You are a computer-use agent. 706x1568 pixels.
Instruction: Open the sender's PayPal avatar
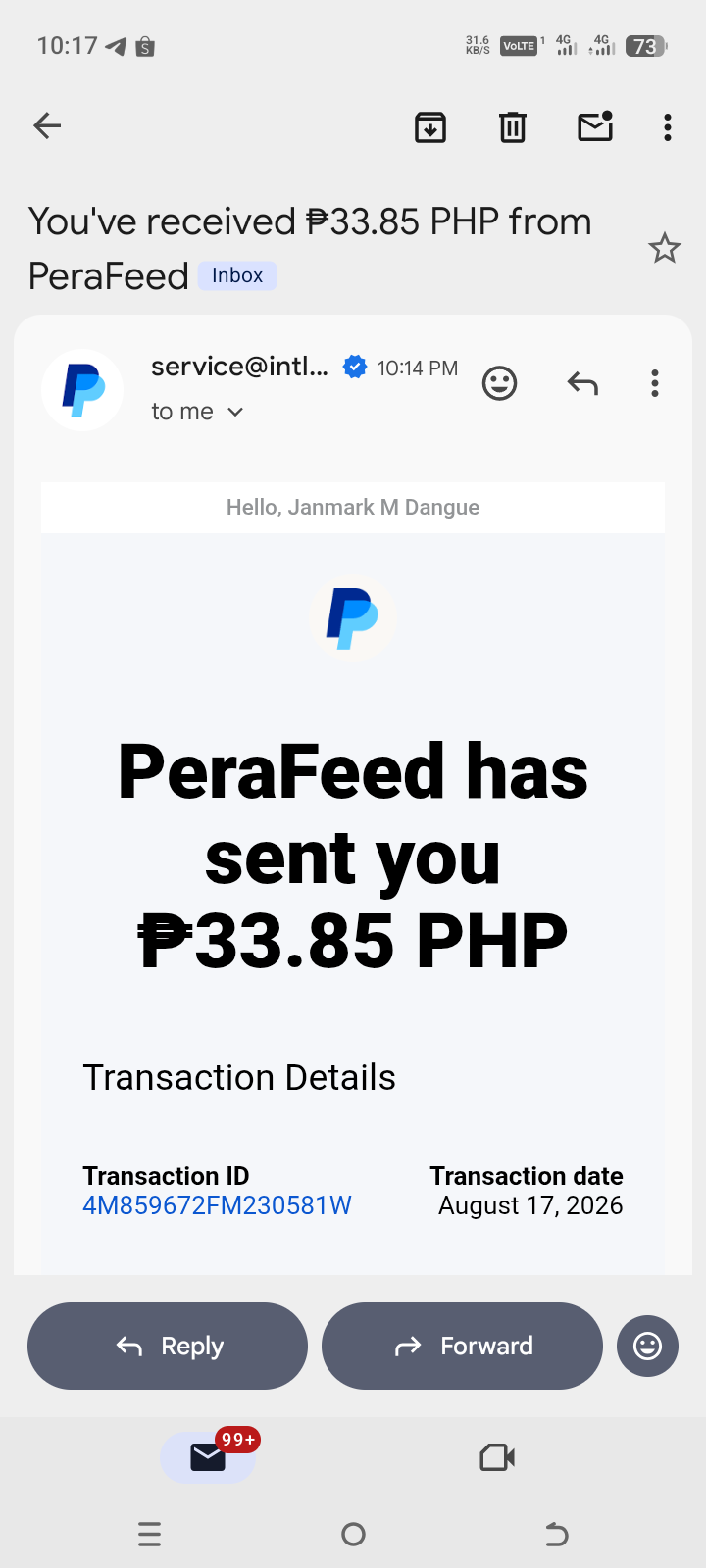[x=82, y=390]
